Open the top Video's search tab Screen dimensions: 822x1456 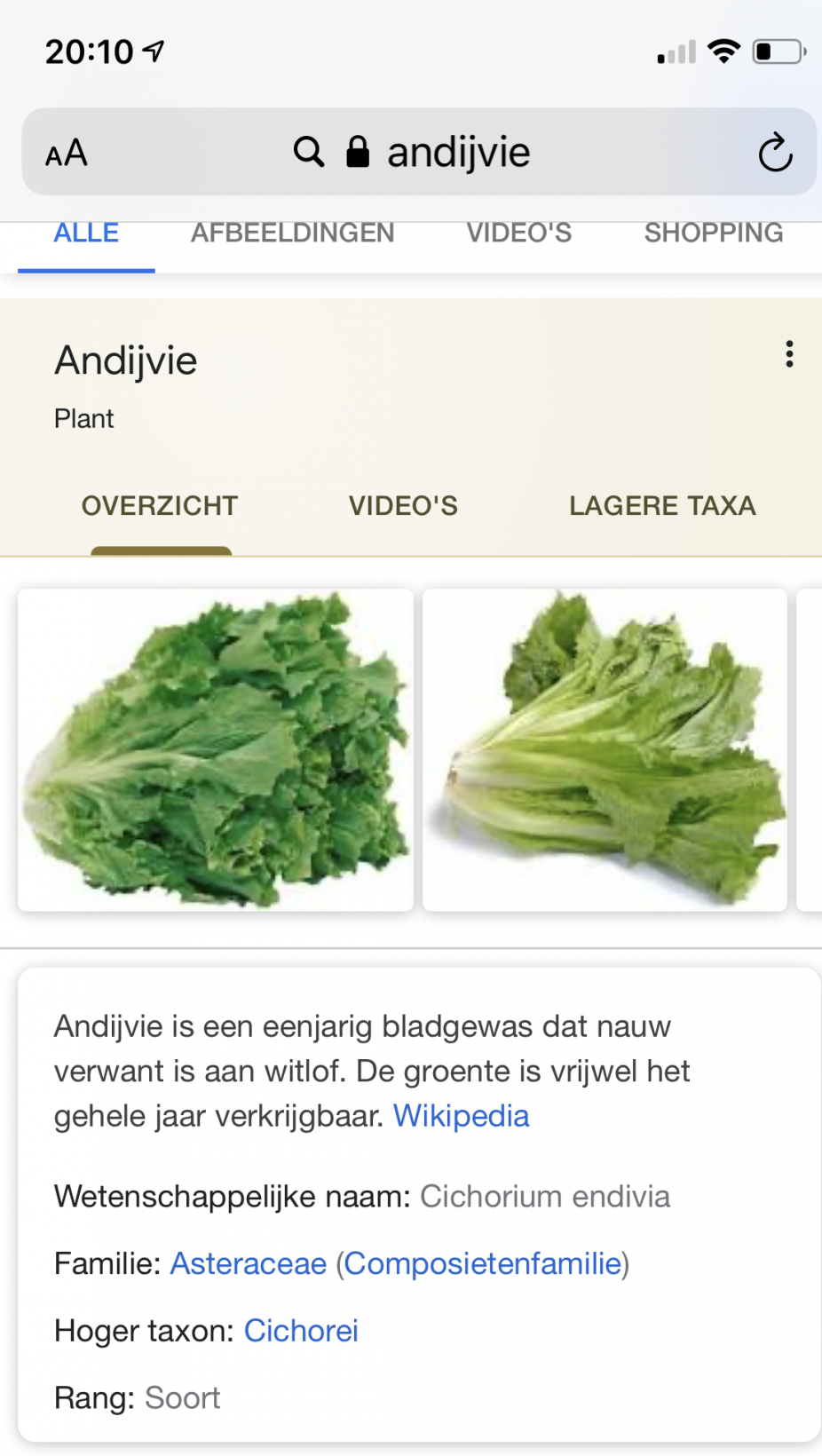coord(518,233)
